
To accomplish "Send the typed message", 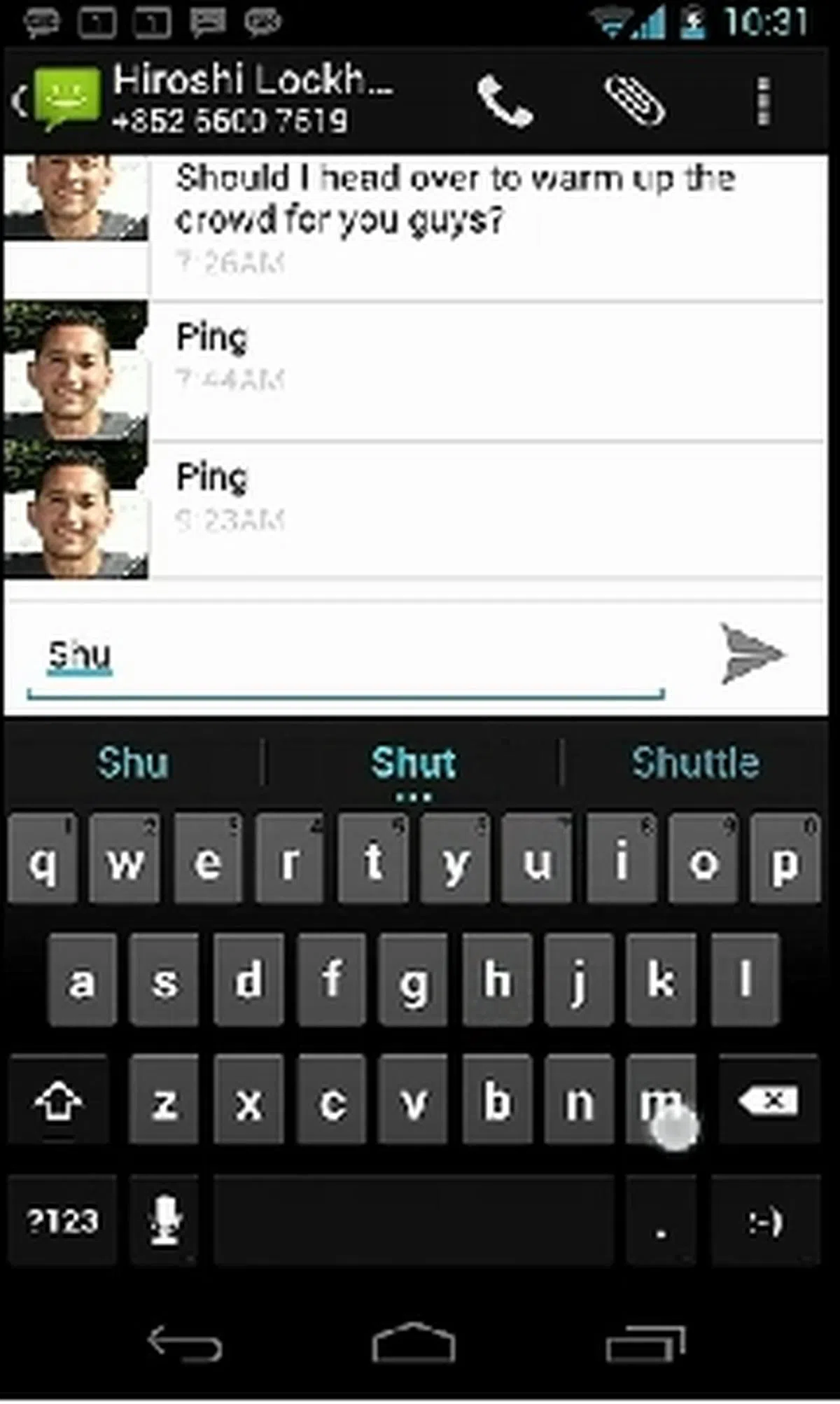I will click(x=752, y=654).
